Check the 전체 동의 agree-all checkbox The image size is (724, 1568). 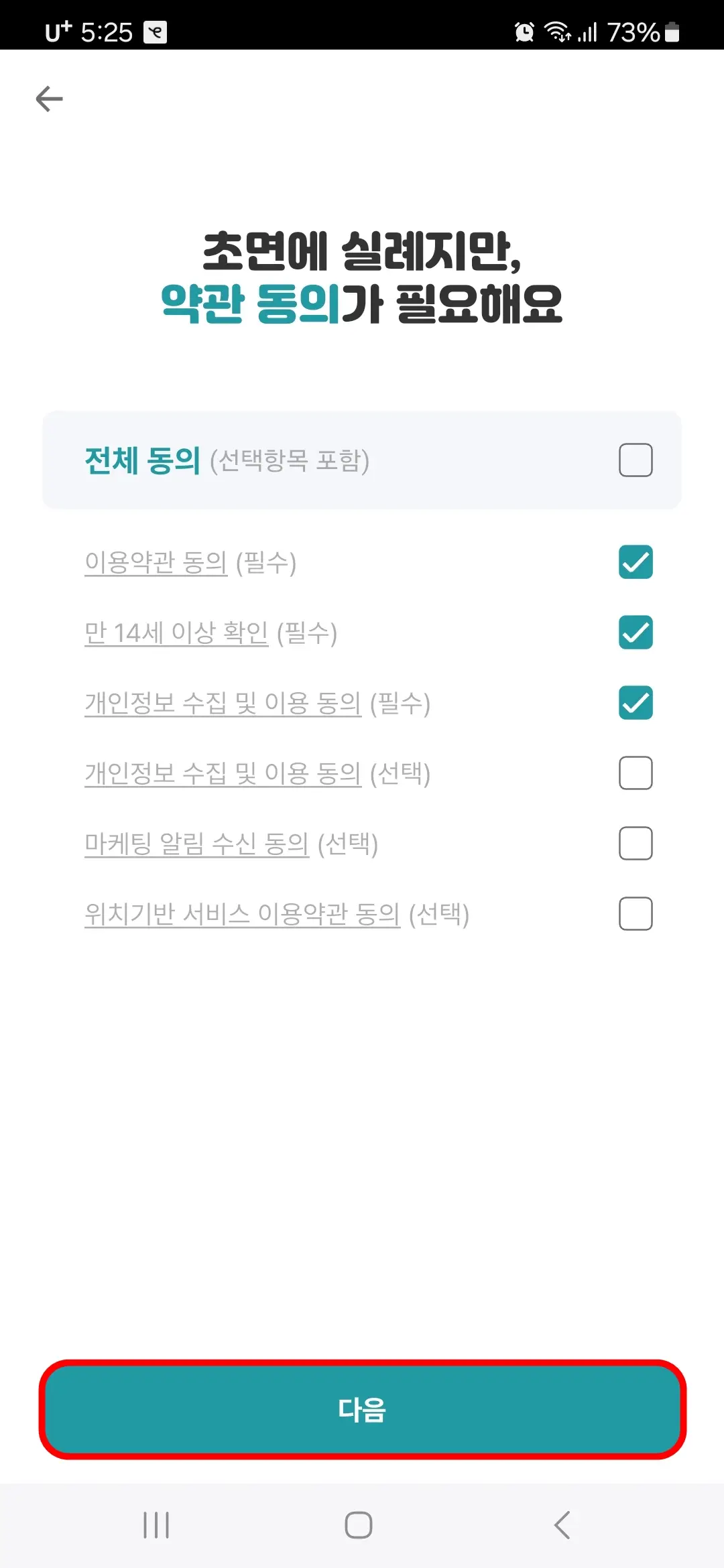[634, 460]
